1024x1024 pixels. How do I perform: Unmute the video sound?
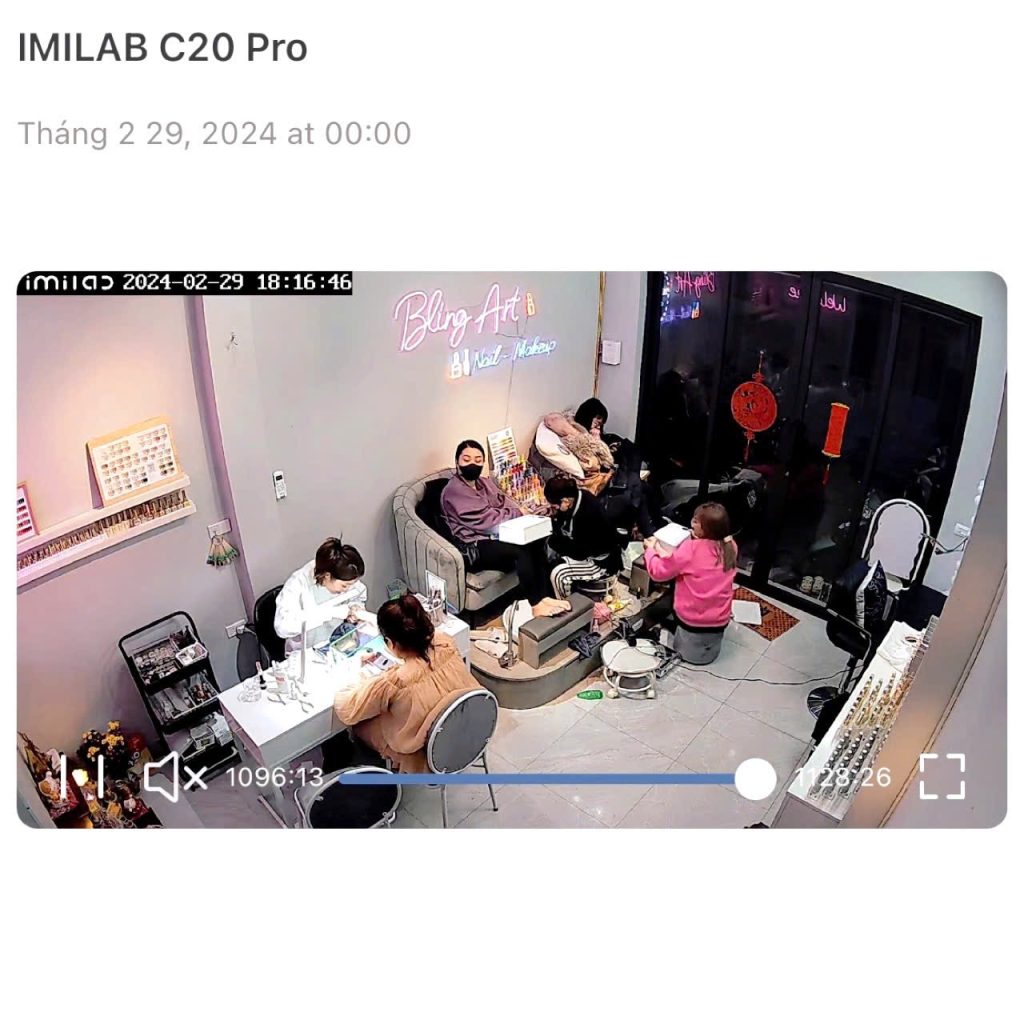174,777
